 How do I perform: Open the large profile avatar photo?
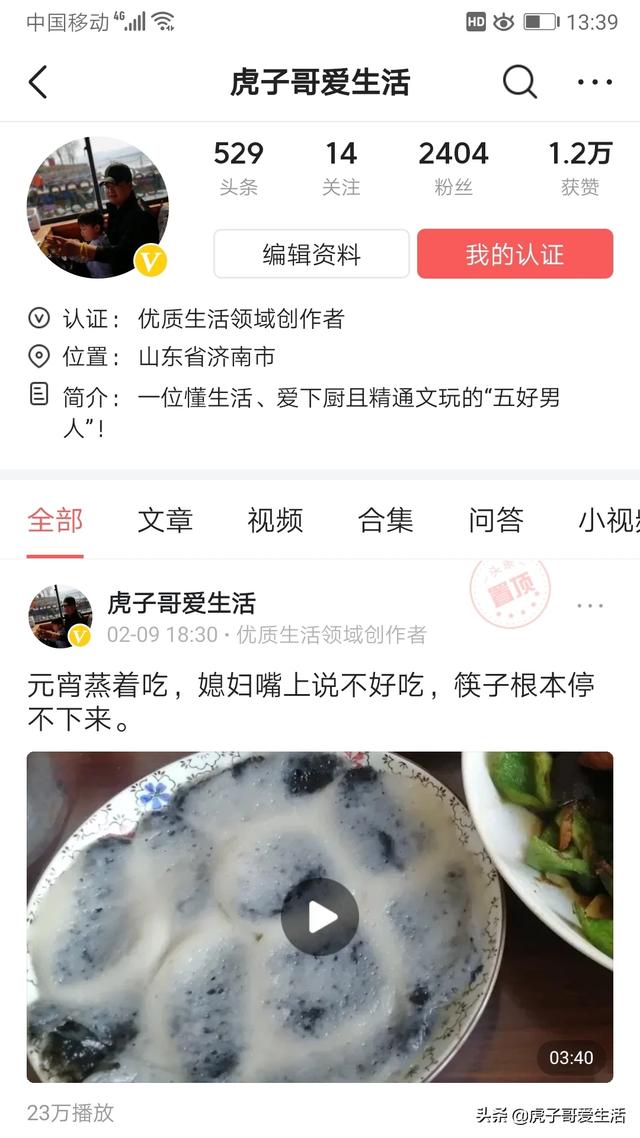[97, 207]
